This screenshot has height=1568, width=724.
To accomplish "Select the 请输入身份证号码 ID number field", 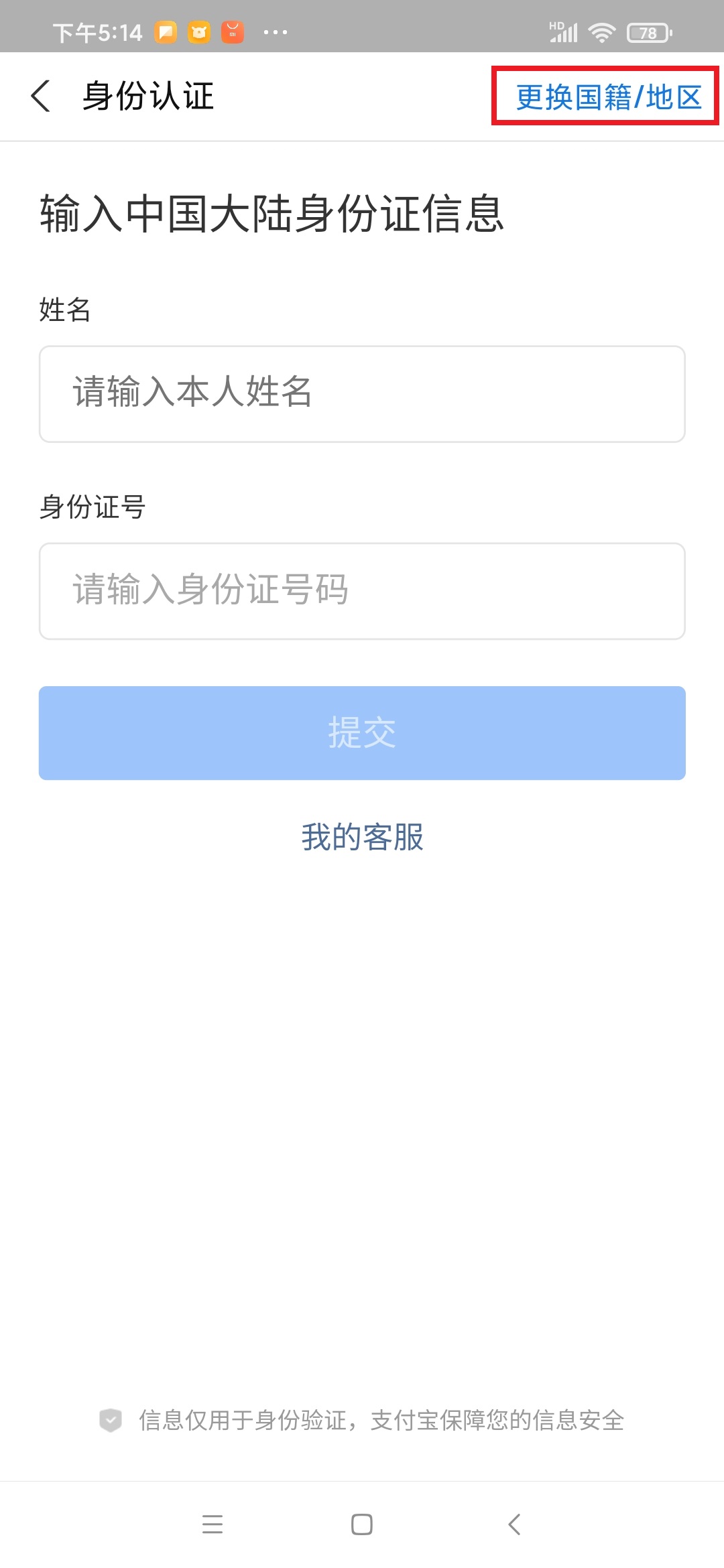I will point(362,591).
